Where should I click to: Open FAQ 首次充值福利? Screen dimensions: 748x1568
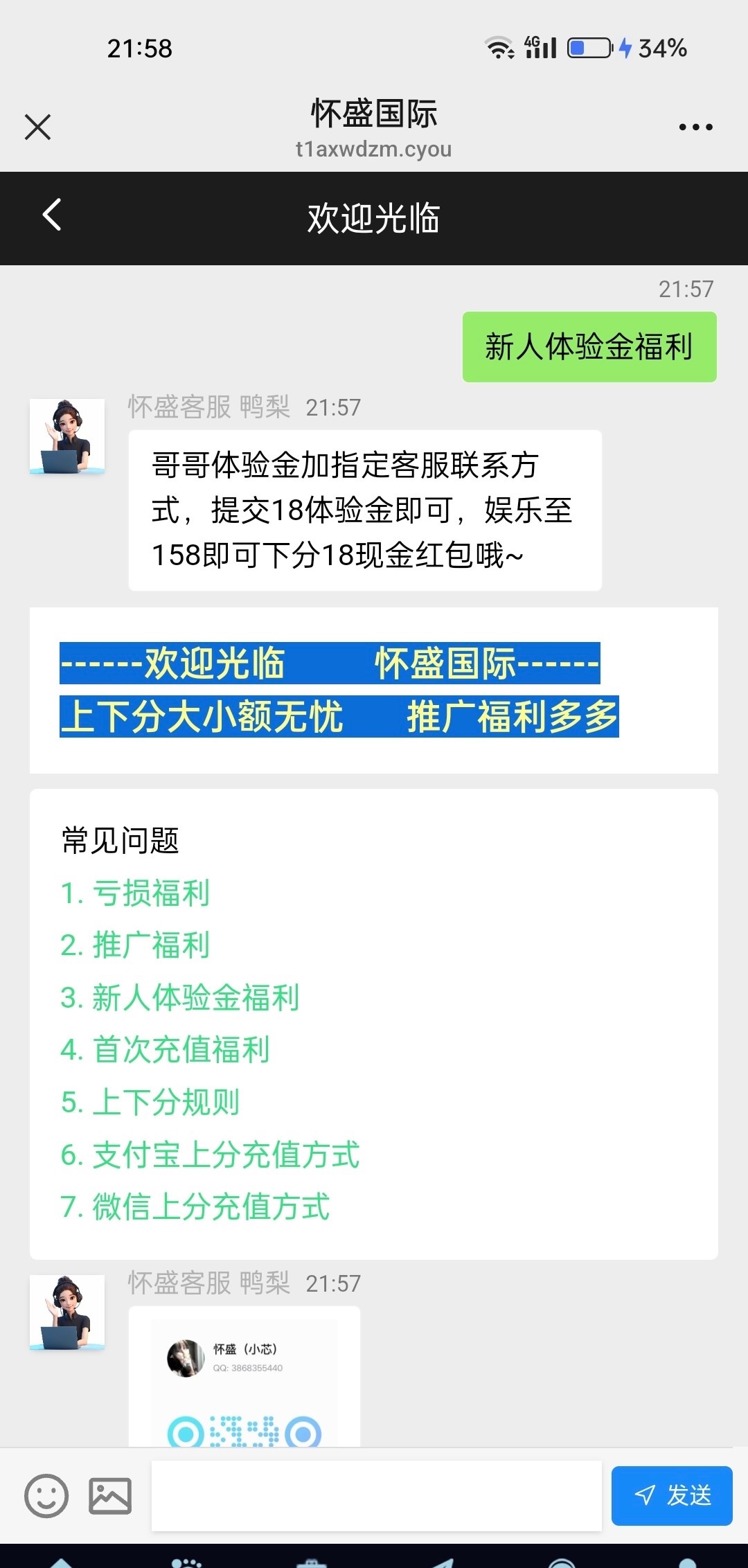point(165,1050)
